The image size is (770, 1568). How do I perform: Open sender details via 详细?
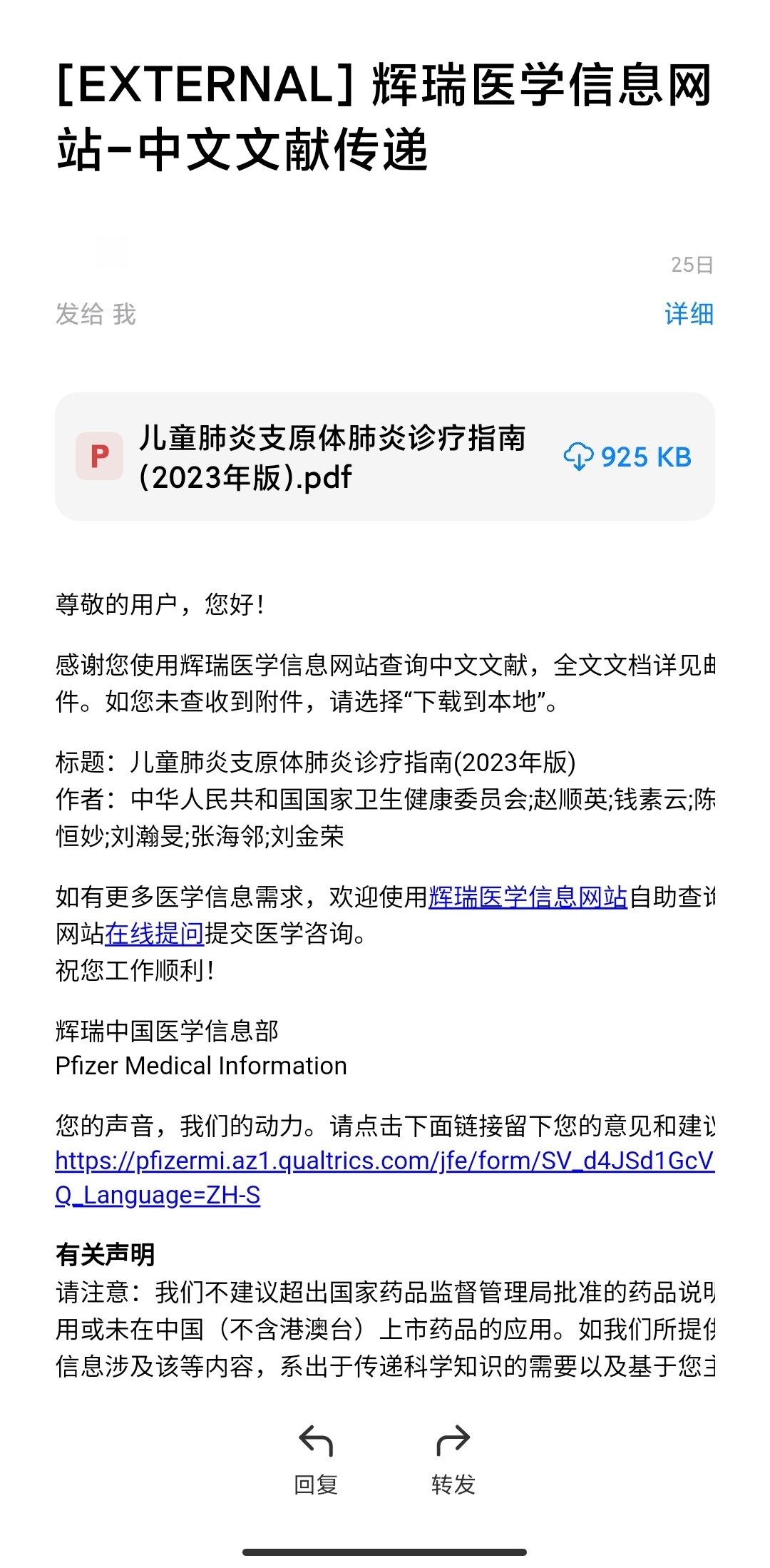pos(689,314)
